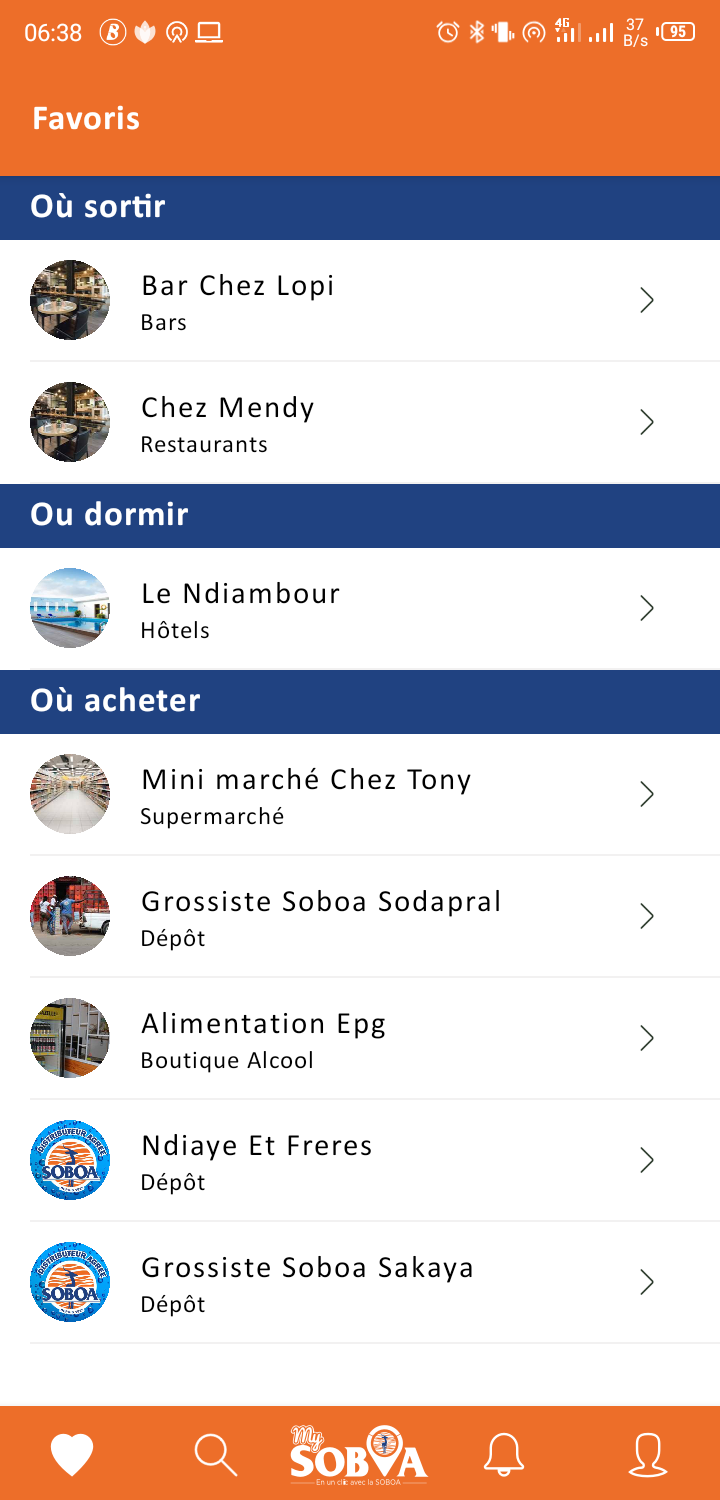The width and height of the screenshot is (720, 1500).
Task: Switch to the favorites heart tab
Action: (x=72, y=1454)
